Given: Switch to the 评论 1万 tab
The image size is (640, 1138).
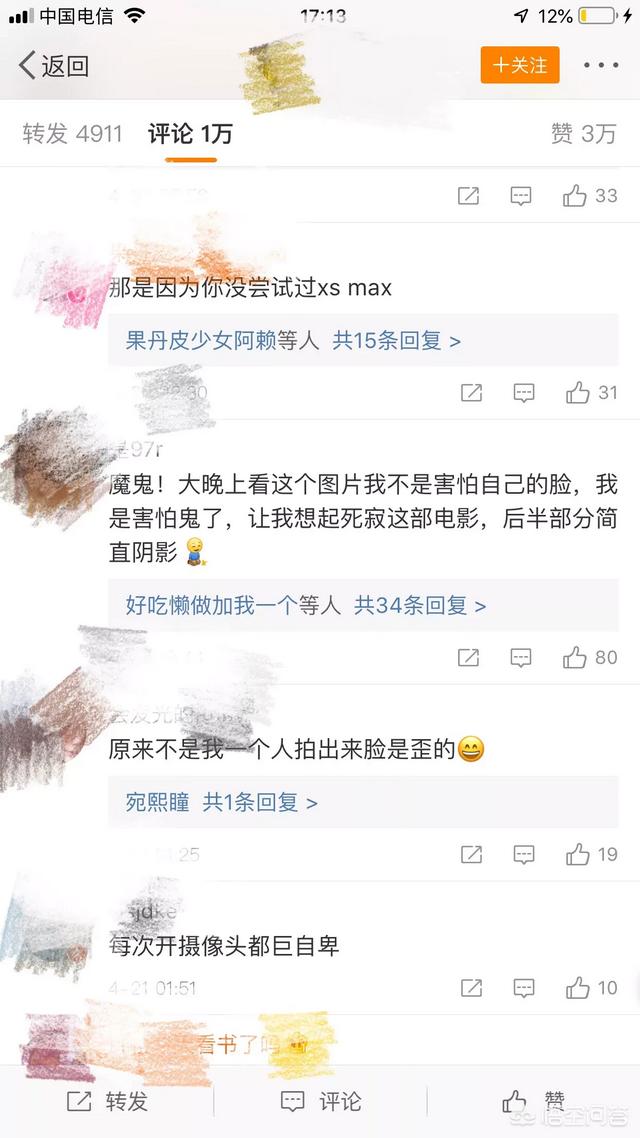Looking at the screenshot, I should 190,134.
